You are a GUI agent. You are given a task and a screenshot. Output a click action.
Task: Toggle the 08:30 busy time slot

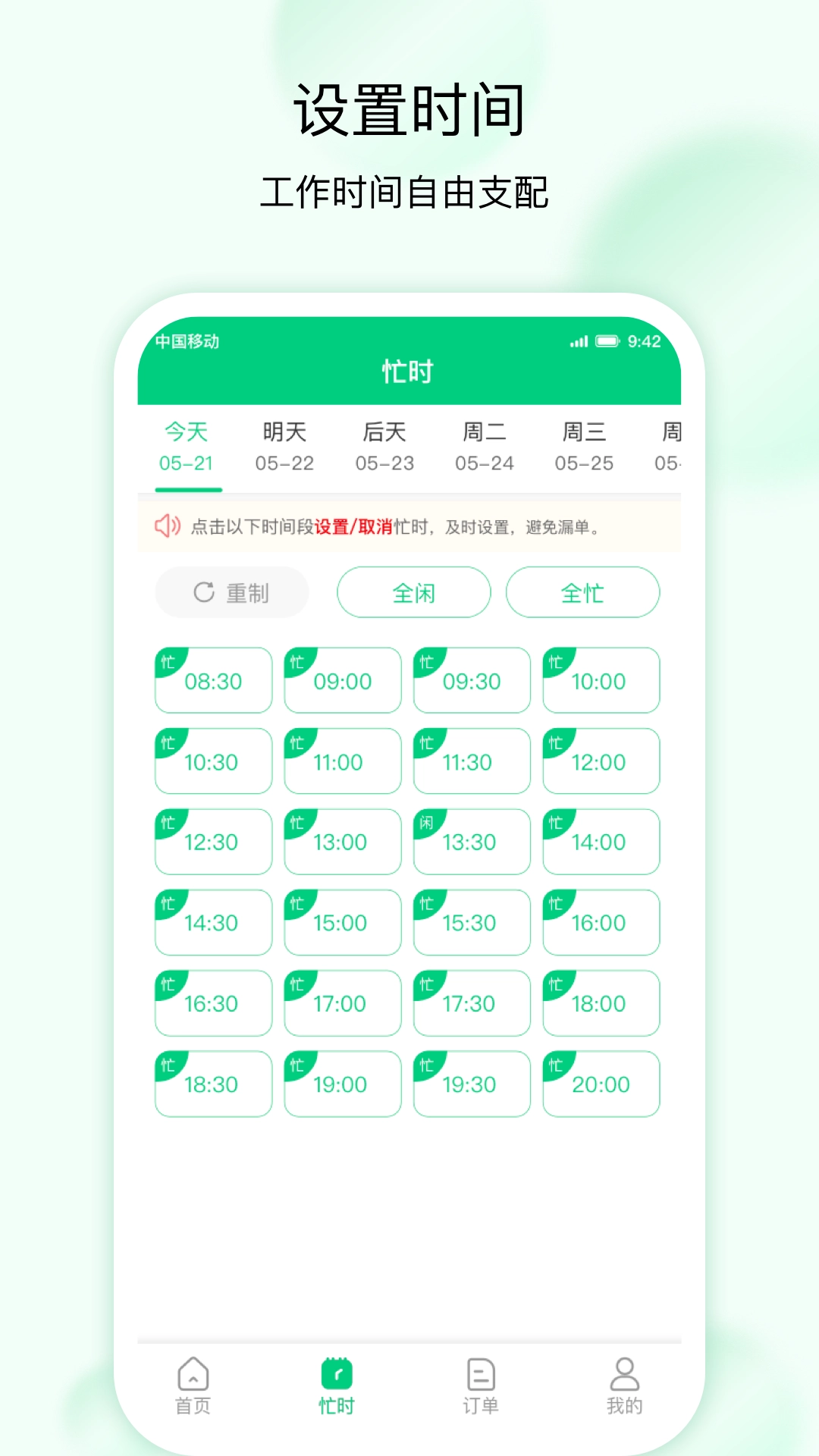pyautogui.click(x=213, y=680)
